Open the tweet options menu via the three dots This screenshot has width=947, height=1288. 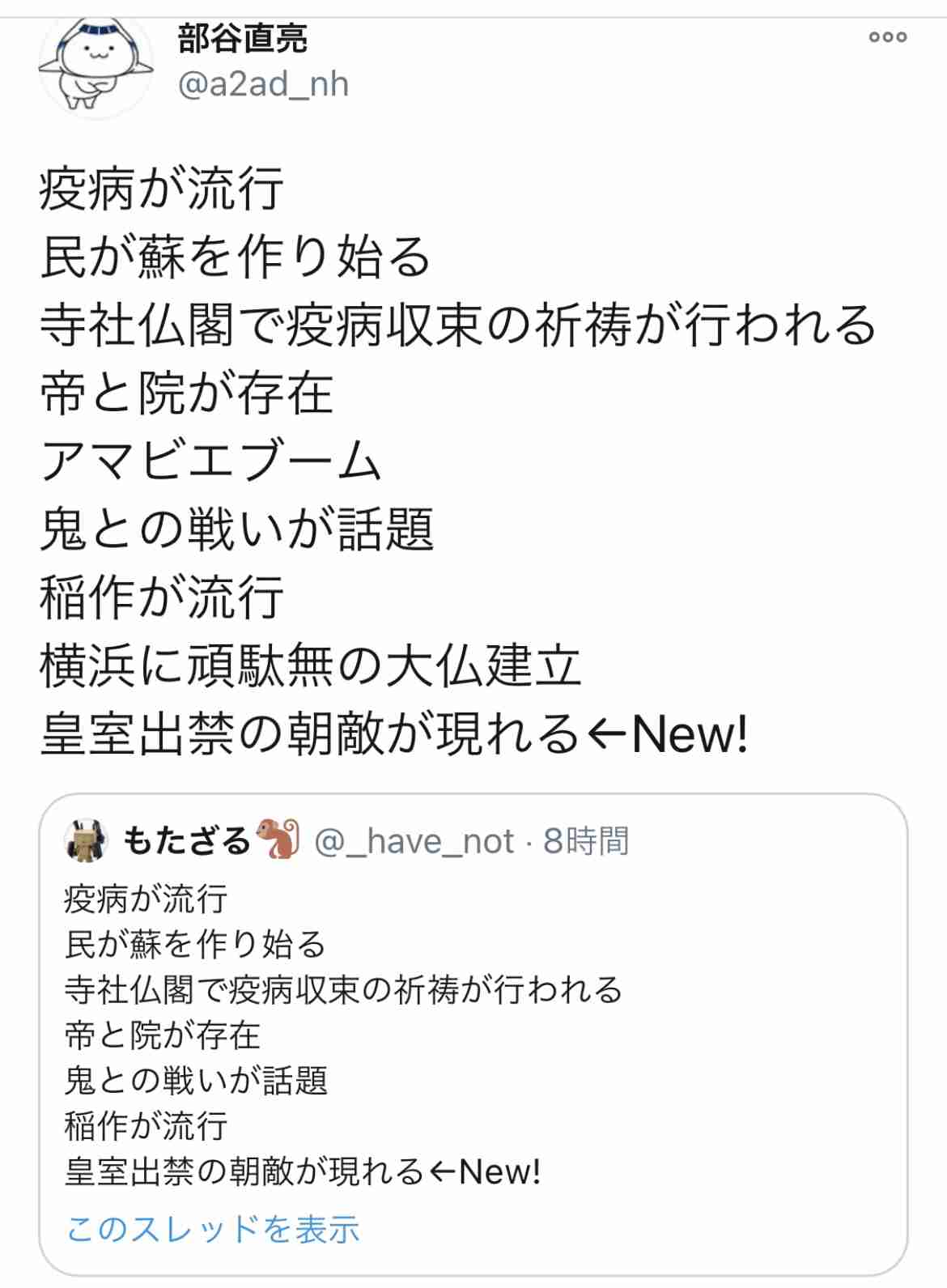coord(889,36)
